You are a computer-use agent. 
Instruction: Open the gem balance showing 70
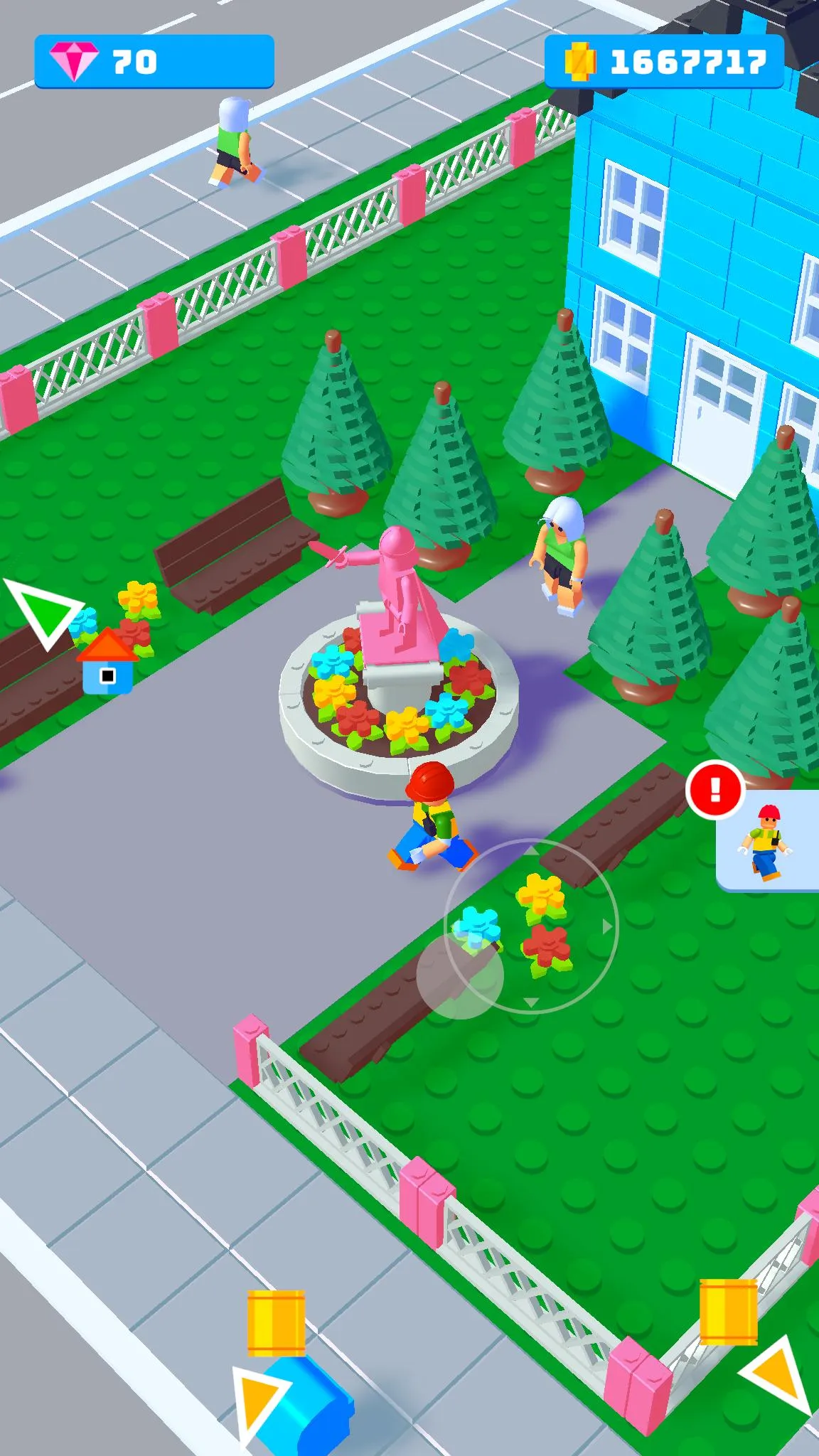tap(154, 62)
